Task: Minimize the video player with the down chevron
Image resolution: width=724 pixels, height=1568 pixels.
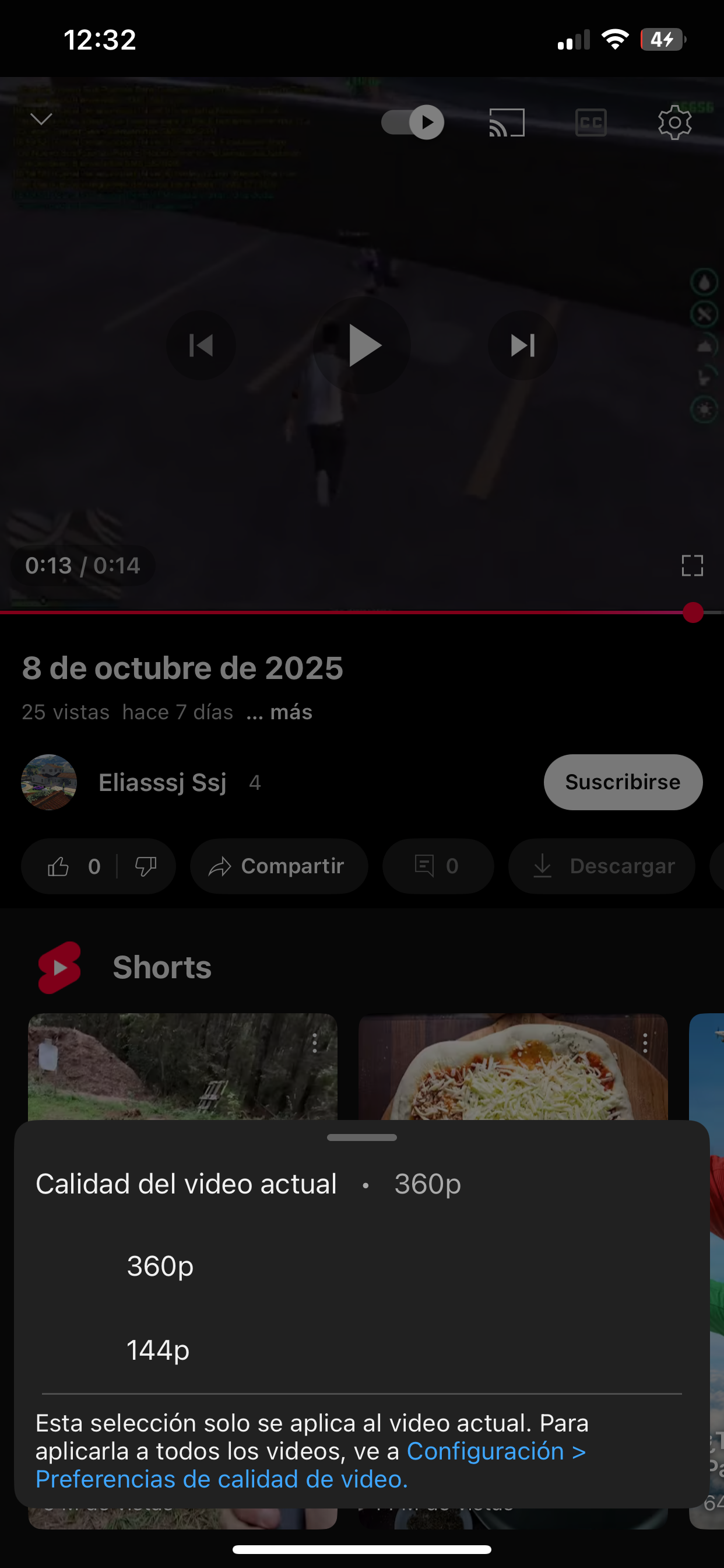Action: click(41, 120)
